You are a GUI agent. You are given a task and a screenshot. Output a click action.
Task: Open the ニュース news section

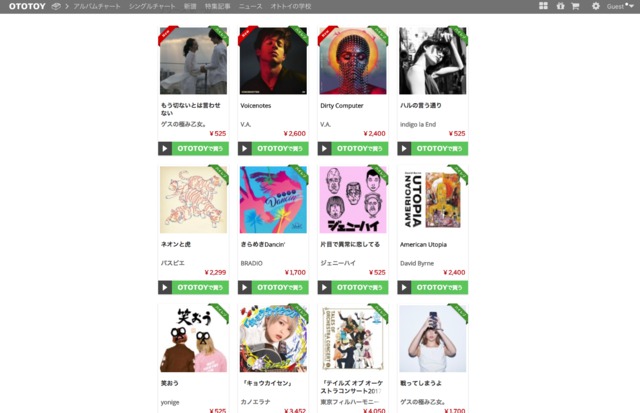point(250,6)
